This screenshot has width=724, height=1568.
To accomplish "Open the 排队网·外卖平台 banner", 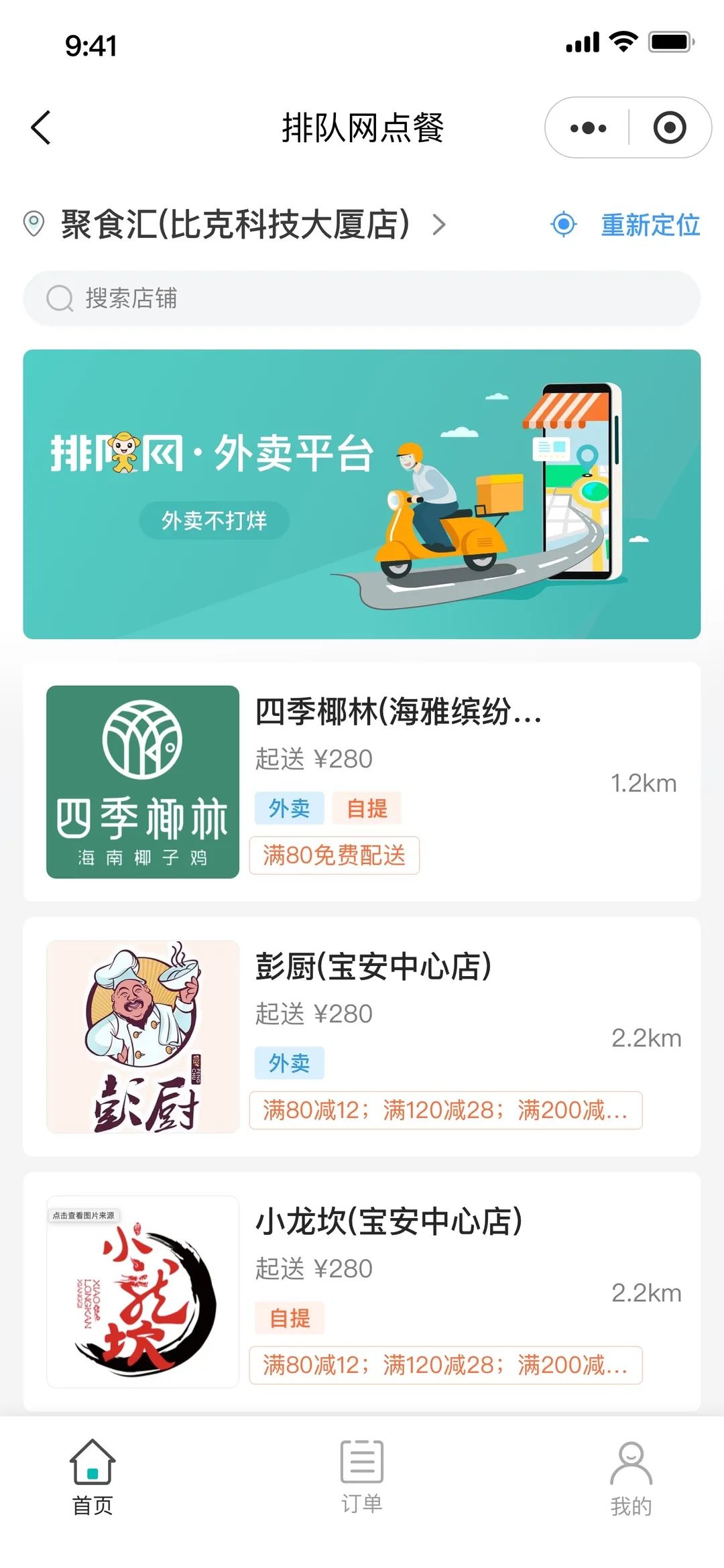I will 362,494.
